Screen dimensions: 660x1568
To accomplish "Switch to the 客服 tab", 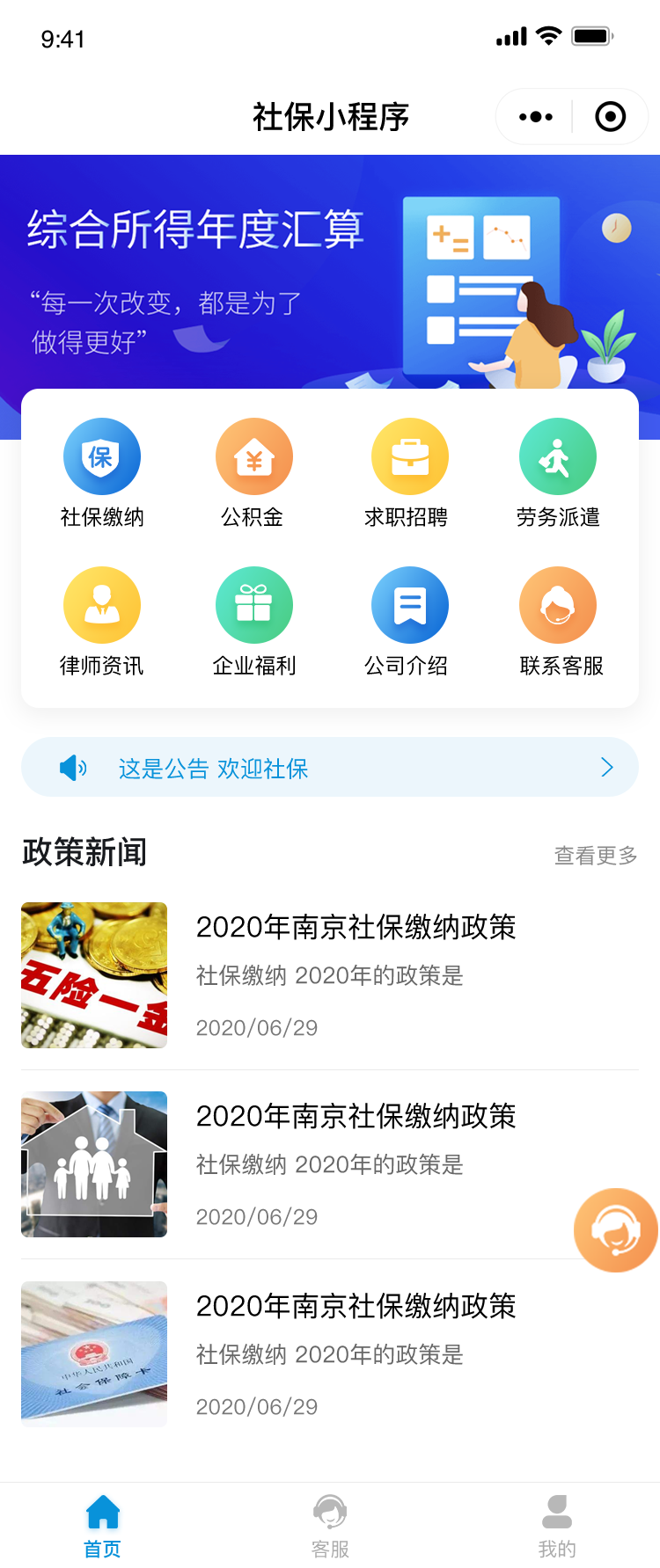I will coord(330,1526).
